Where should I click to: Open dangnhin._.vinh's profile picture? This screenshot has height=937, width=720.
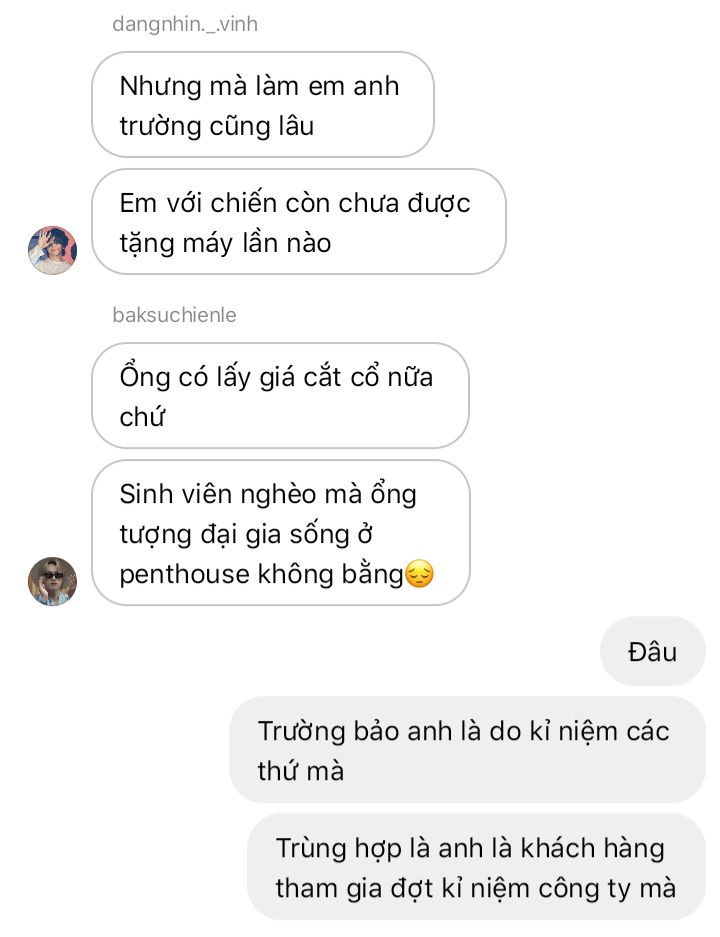[x=52, y=250]
